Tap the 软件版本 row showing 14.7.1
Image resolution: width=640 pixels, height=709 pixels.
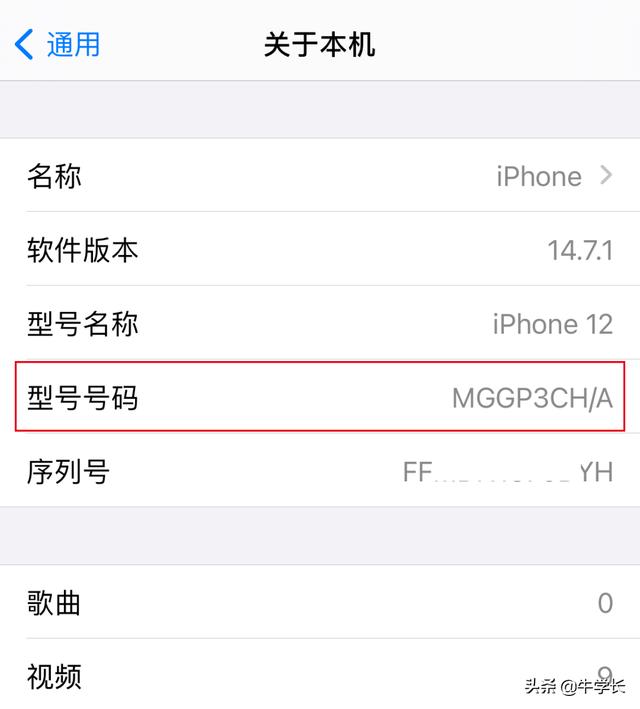point(320,250)
